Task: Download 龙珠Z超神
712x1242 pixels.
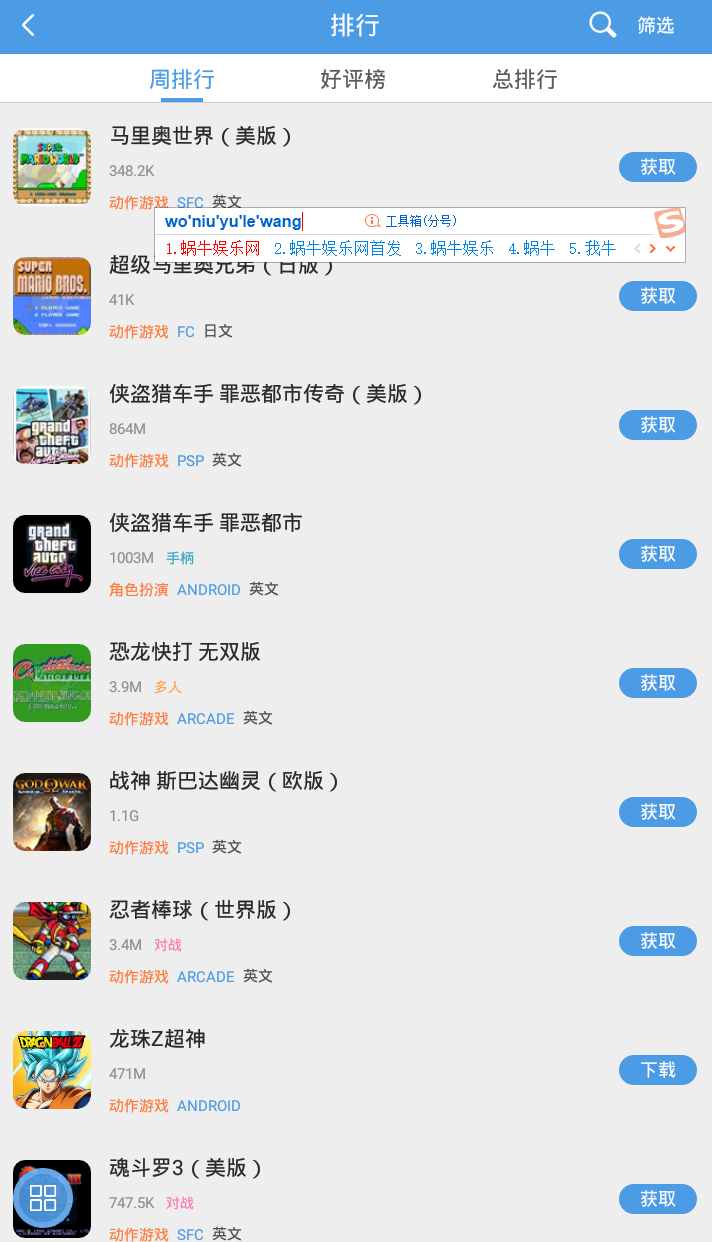Action: point(657,1070)
